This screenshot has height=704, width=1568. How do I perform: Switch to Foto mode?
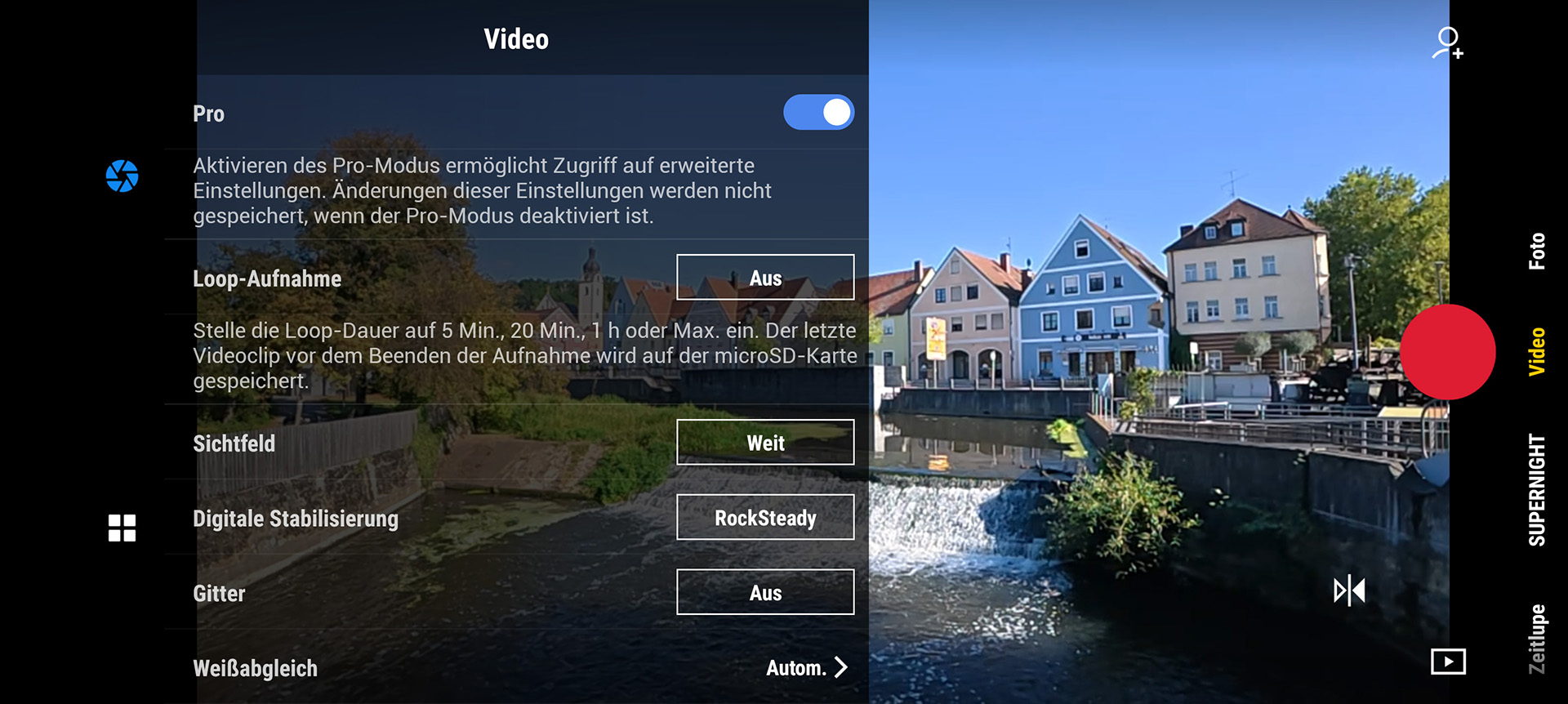tap(1536, 252)
